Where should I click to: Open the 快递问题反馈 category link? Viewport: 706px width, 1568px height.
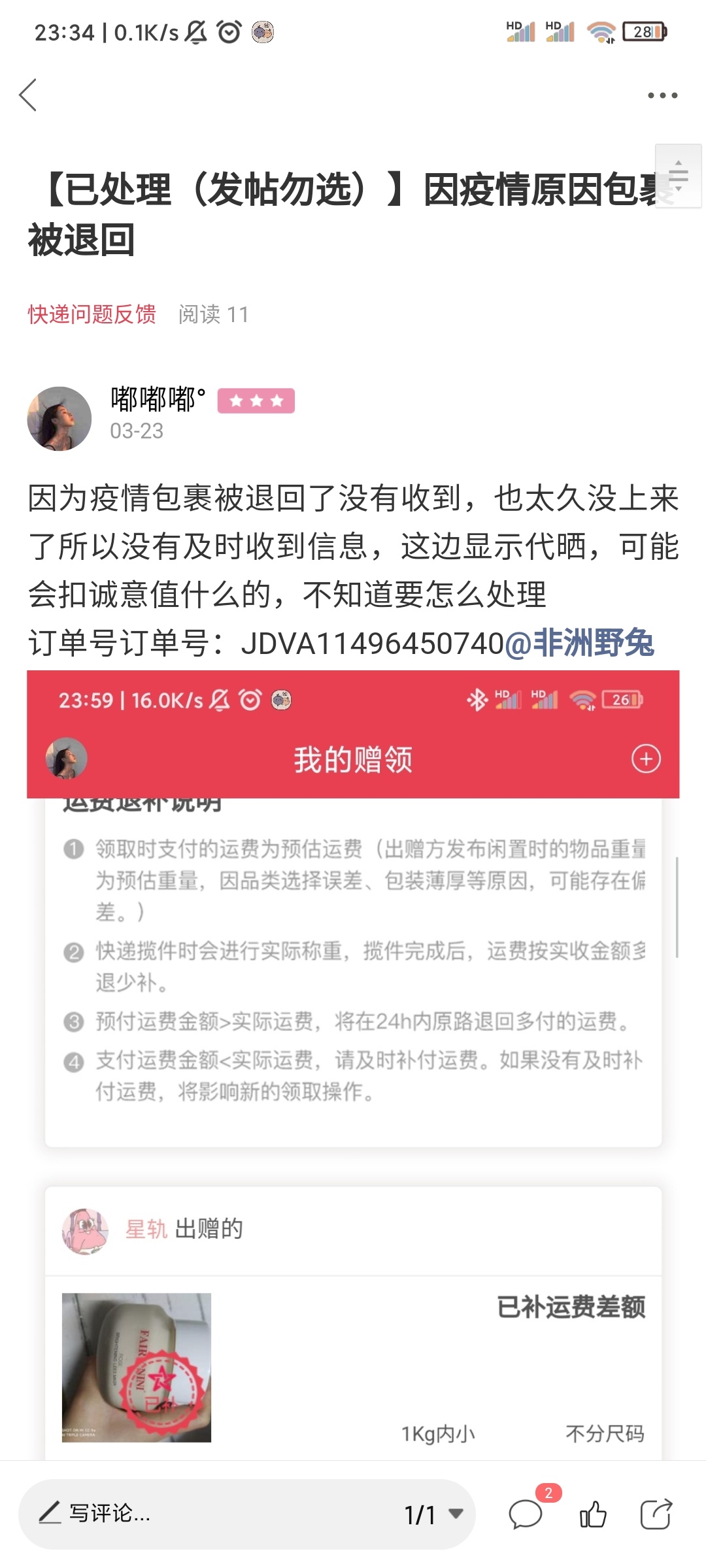pyautogui.click(x=92, y=314)
